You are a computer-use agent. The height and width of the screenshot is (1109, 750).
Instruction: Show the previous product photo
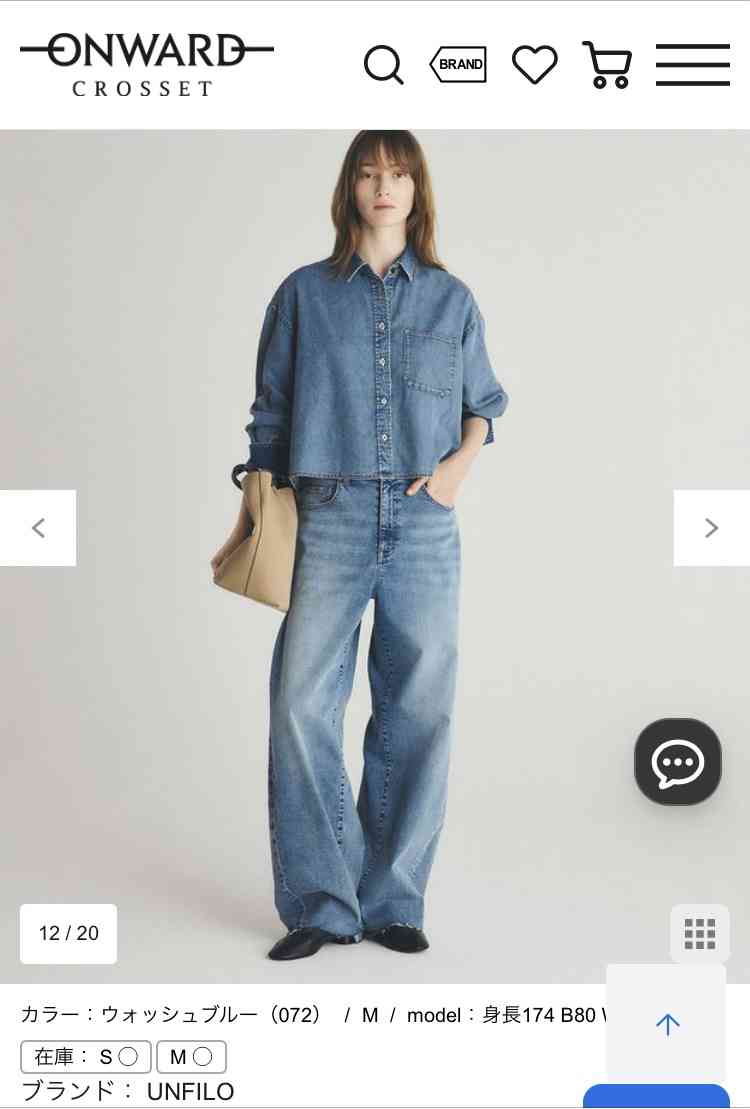38,528
